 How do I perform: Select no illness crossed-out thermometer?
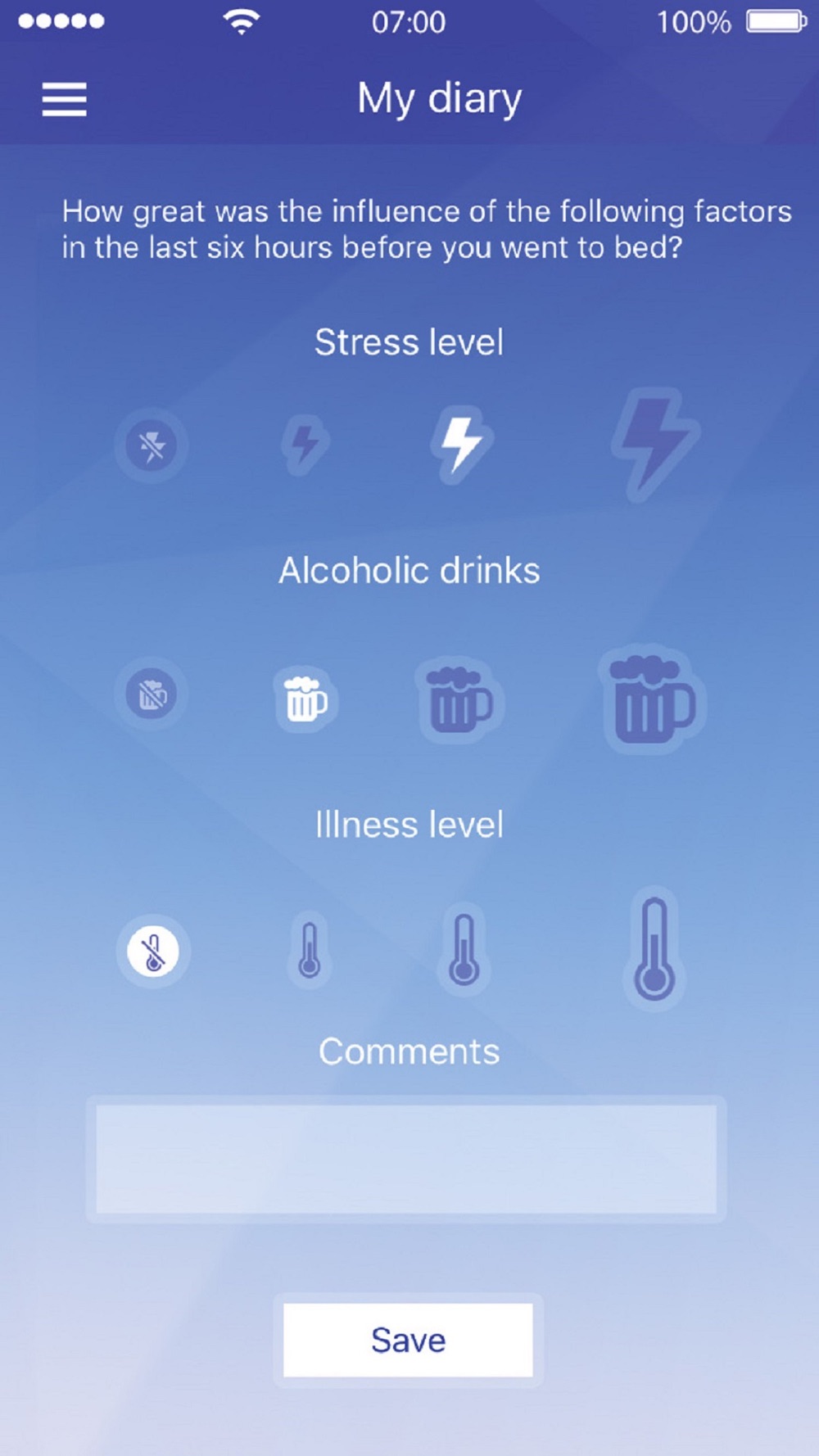153,952
